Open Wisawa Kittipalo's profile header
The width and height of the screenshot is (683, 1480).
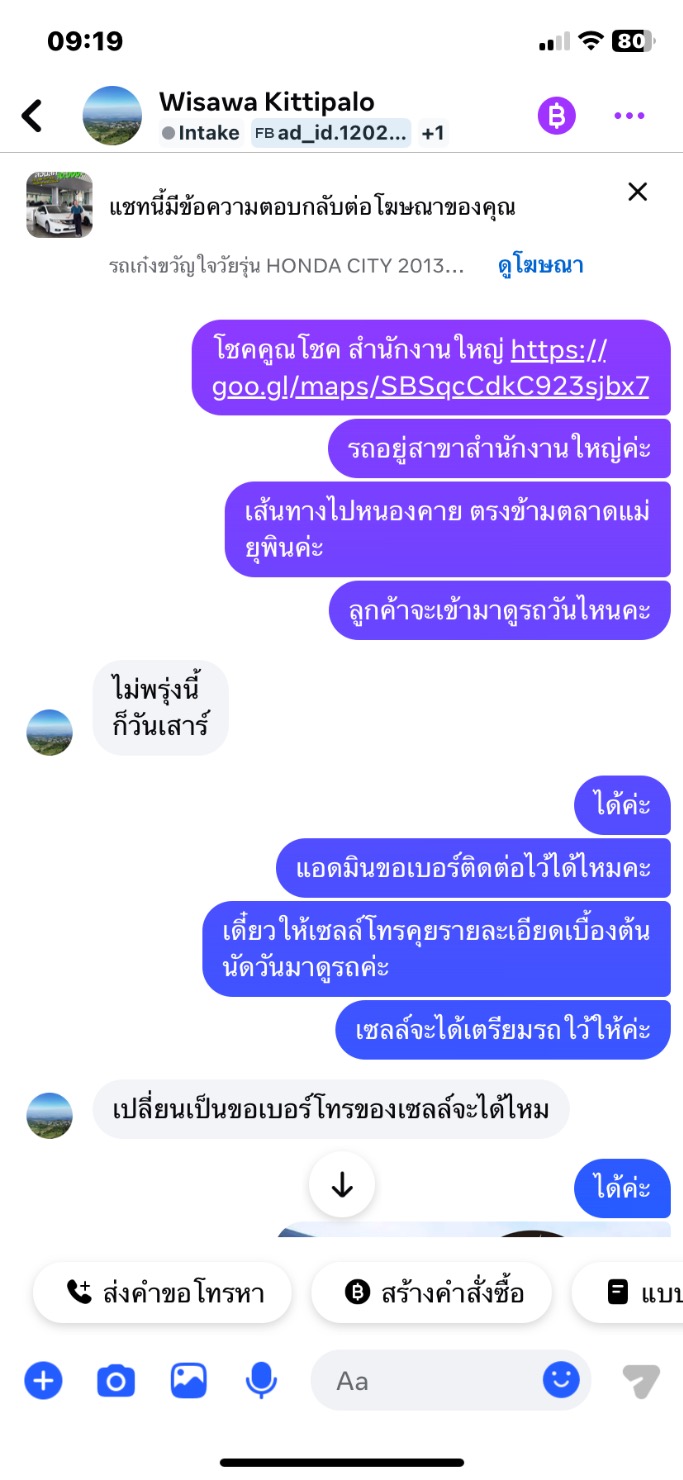[267, 102]
